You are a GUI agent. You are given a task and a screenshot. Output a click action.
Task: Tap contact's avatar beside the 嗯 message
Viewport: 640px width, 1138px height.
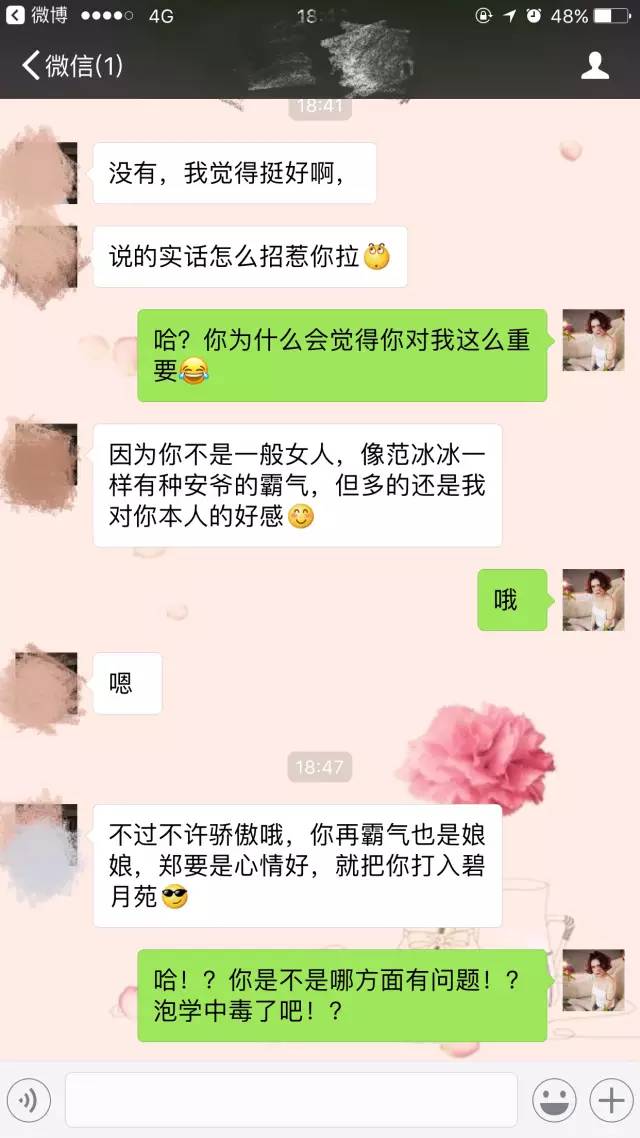coord(40,683)
